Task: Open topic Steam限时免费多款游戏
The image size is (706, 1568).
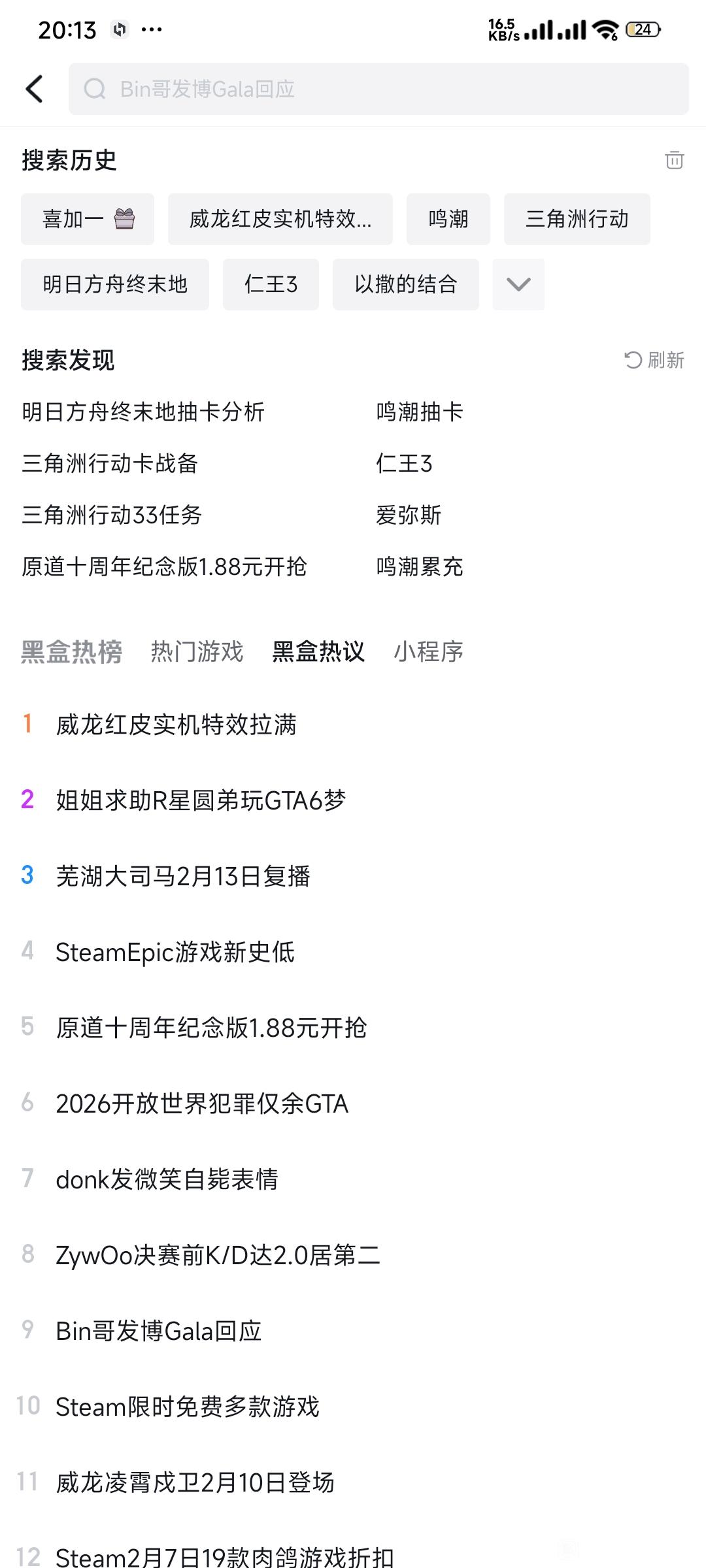Action: coord(188,1407)
